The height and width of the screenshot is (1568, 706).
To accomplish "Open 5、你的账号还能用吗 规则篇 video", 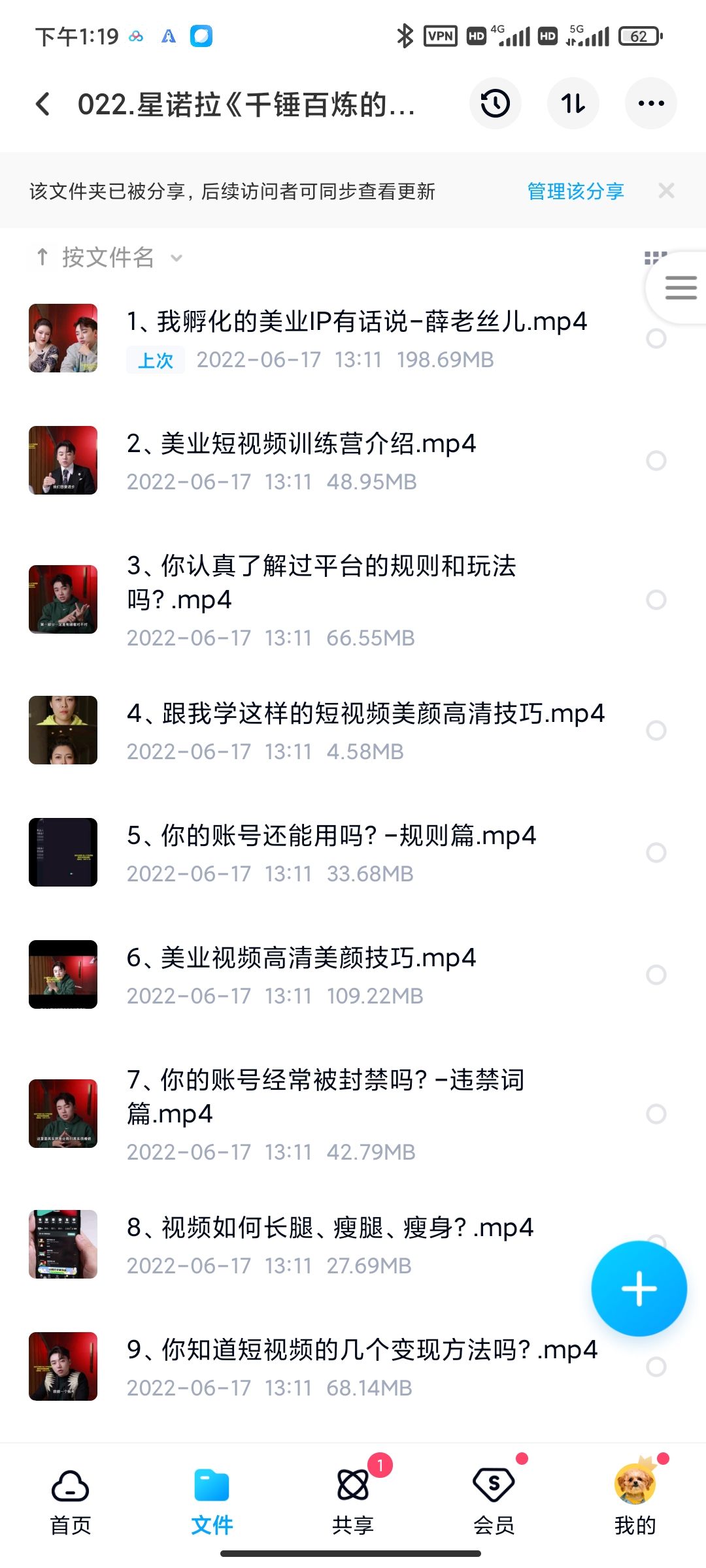I will (x=331, y=836).
